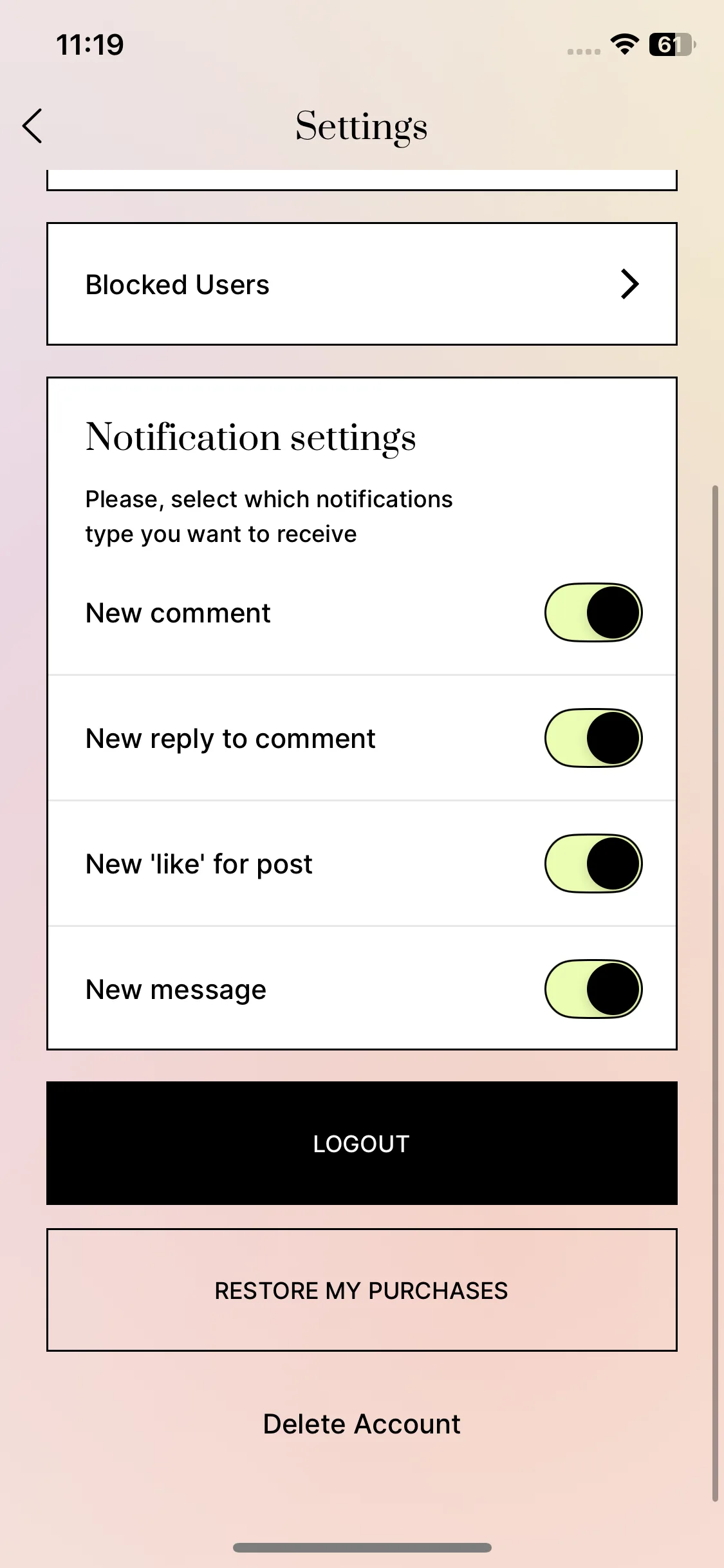Open Blocked Users
The height and width of the screenshot is (1568, 724).
pos(362,284)
